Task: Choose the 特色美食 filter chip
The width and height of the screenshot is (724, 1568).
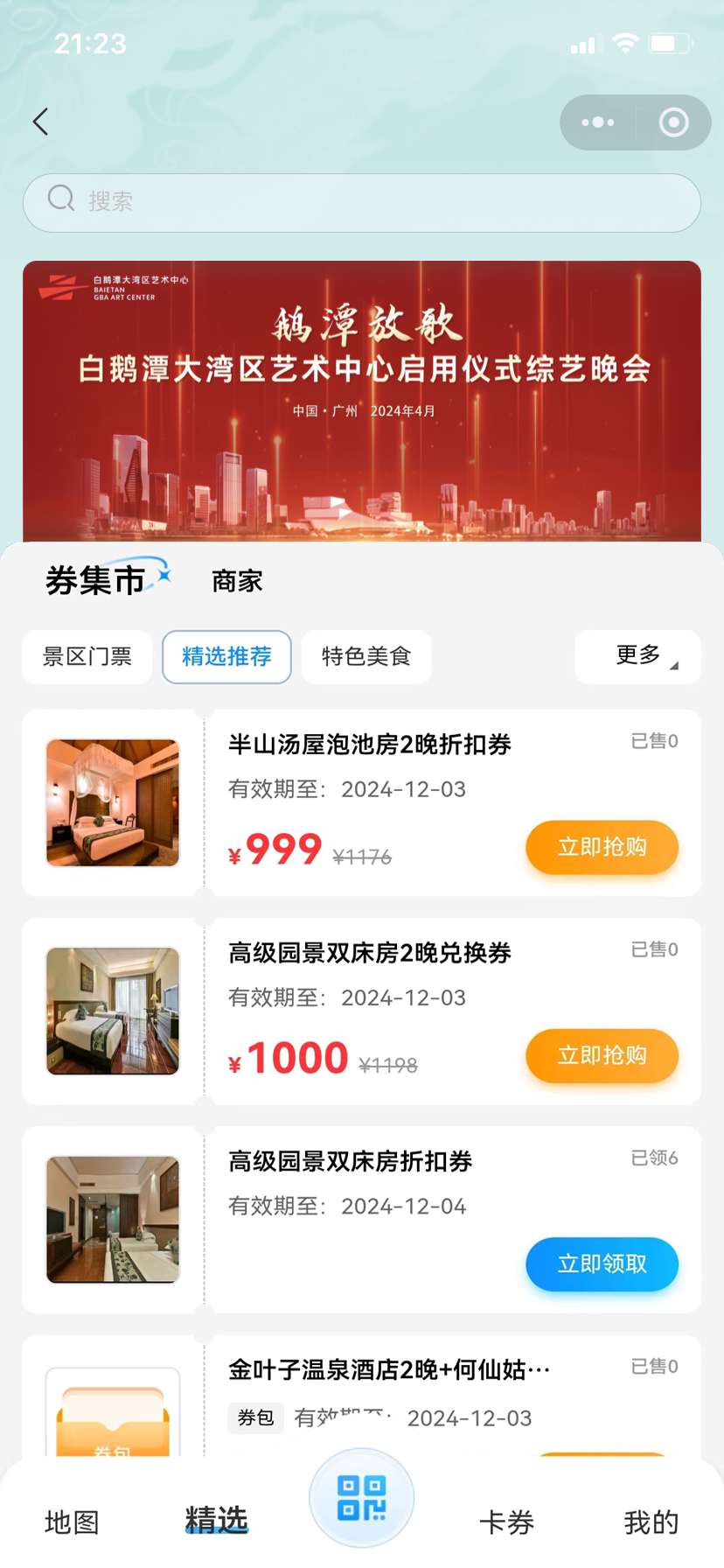Action: tap(366, 656)
